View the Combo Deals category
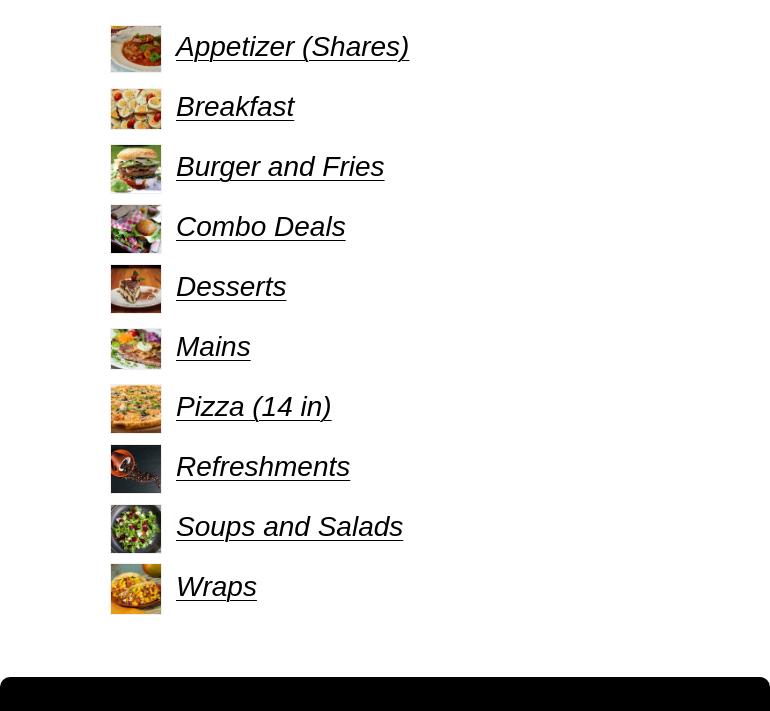770x711 pixels. [260, 227]
